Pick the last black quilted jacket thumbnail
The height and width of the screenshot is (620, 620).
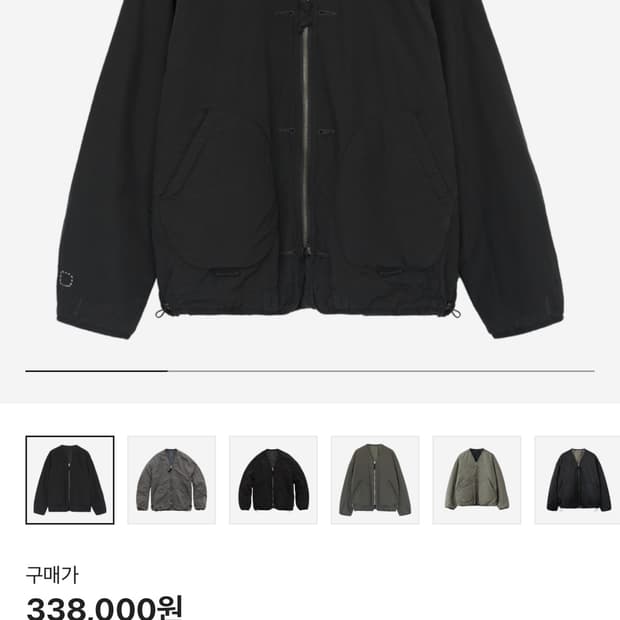pyautogui.click(x=577, y=480)
